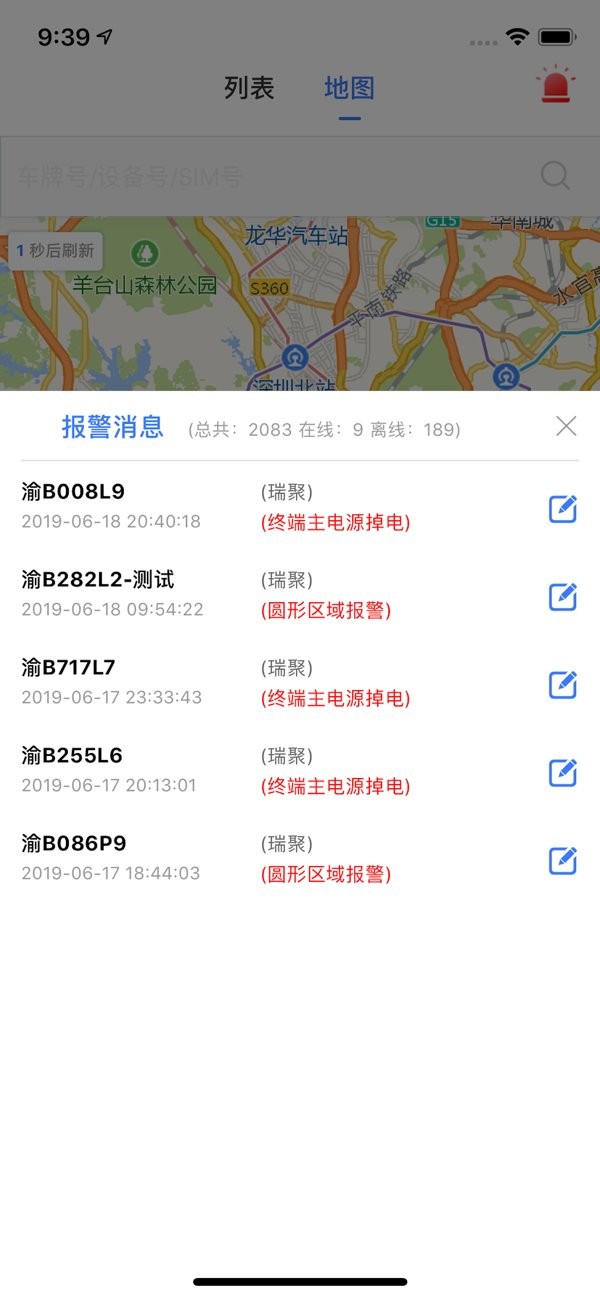Edit the alarm for 渝B255L6
Viewport: 600px width, 1299px height.
point(563,773)
